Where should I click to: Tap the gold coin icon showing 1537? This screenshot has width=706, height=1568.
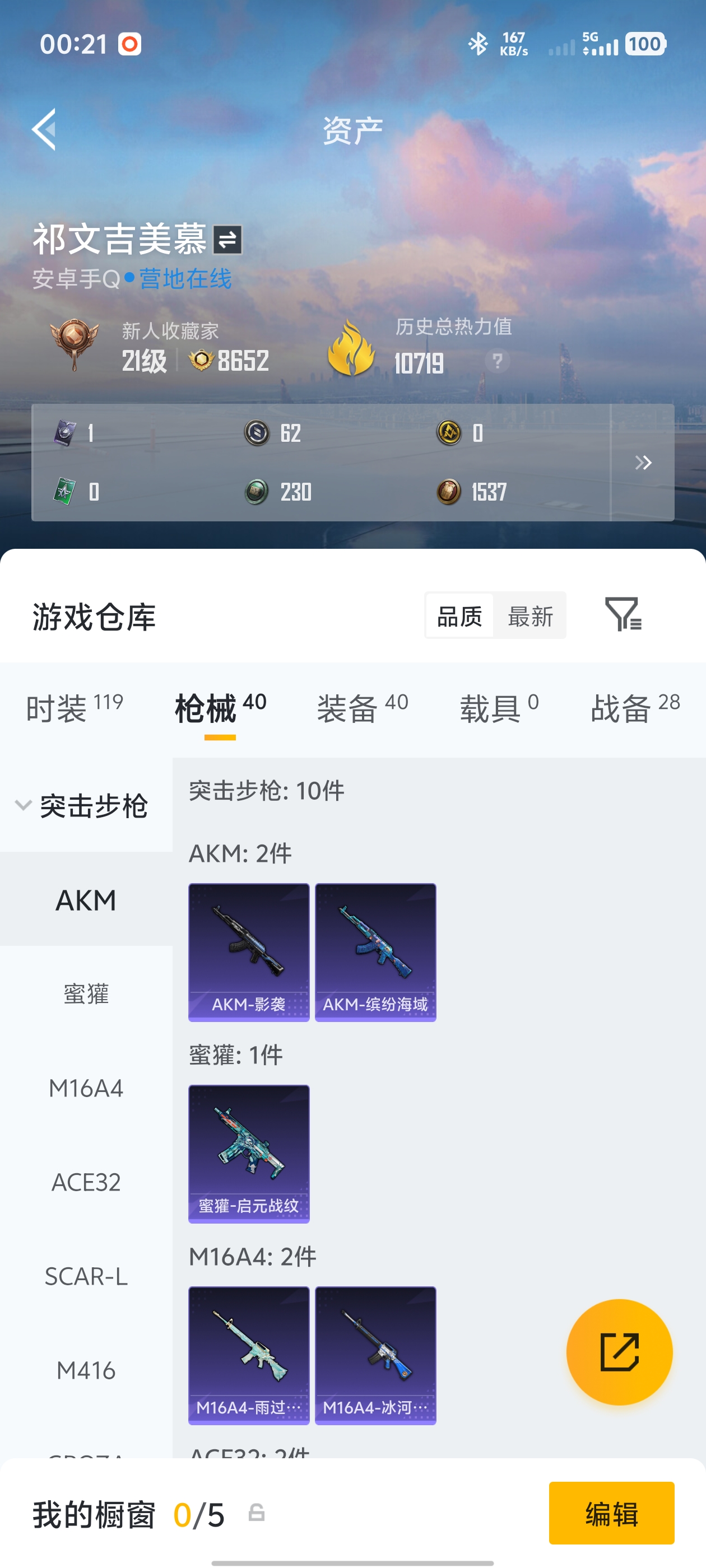[x=449, y=492]
